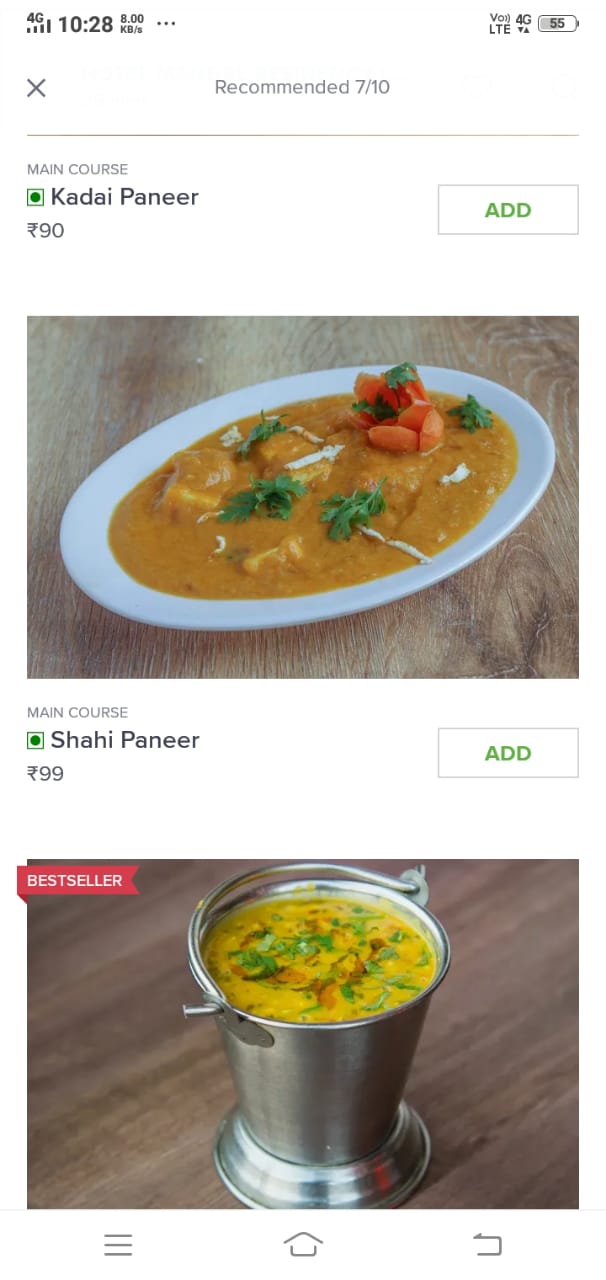This screenshot has width=606, height=1280.
Task: Navigate back using the system back button
Action: point(487,1244)
